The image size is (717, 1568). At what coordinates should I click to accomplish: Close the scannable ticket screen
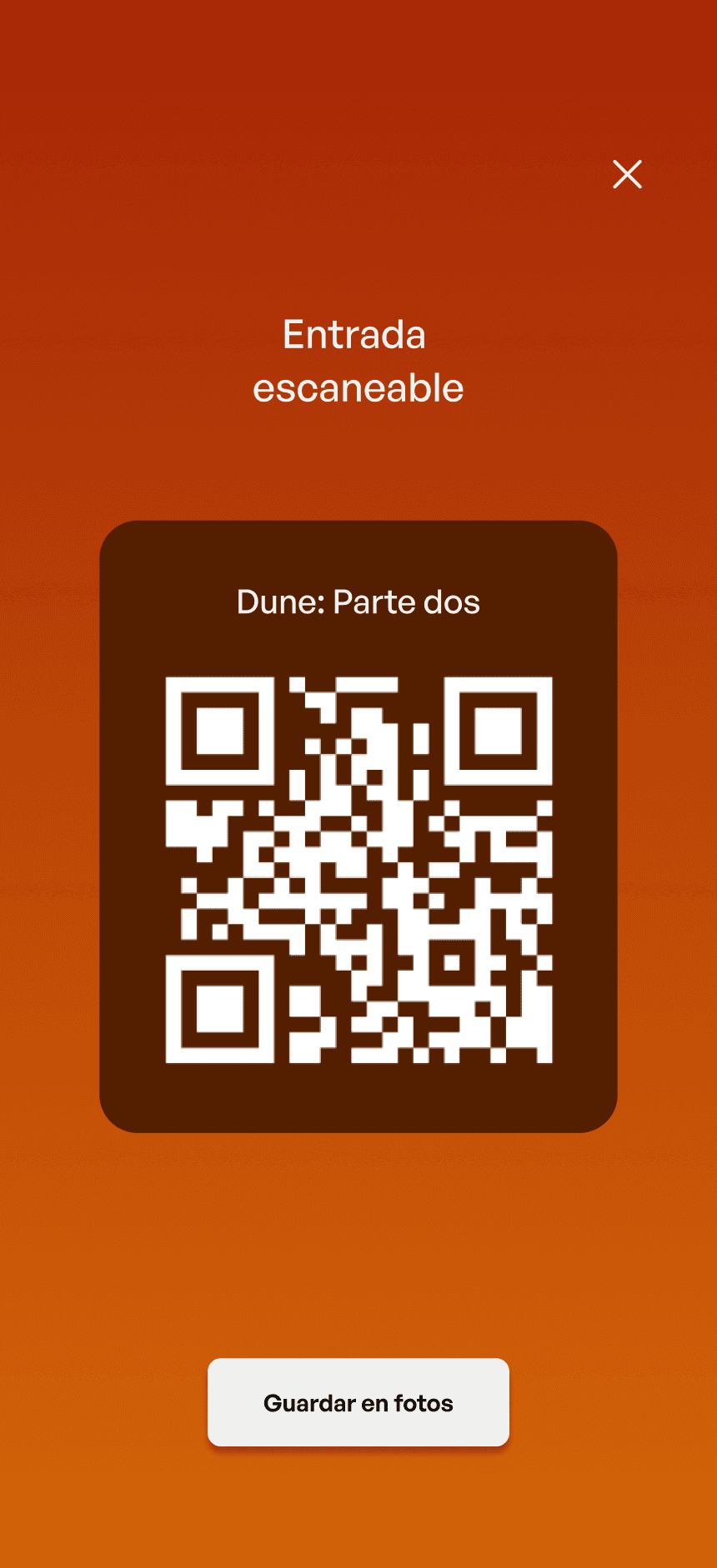point(627,174)
